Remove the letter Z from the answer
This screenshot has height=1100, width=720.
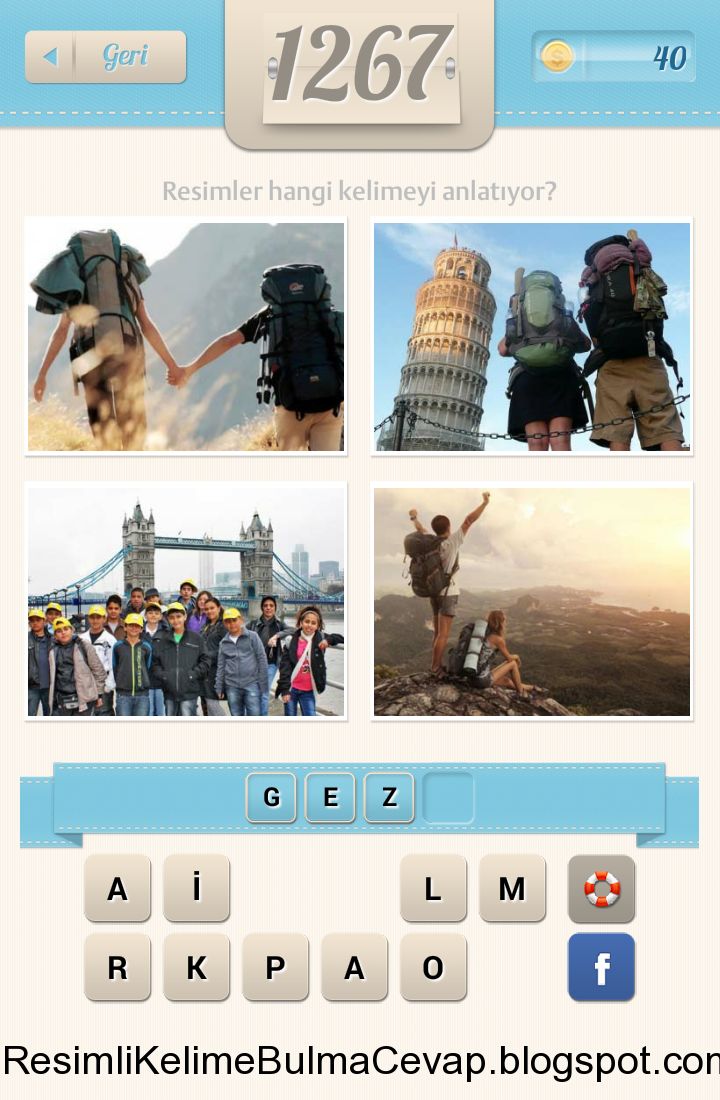tap(389, 797)
